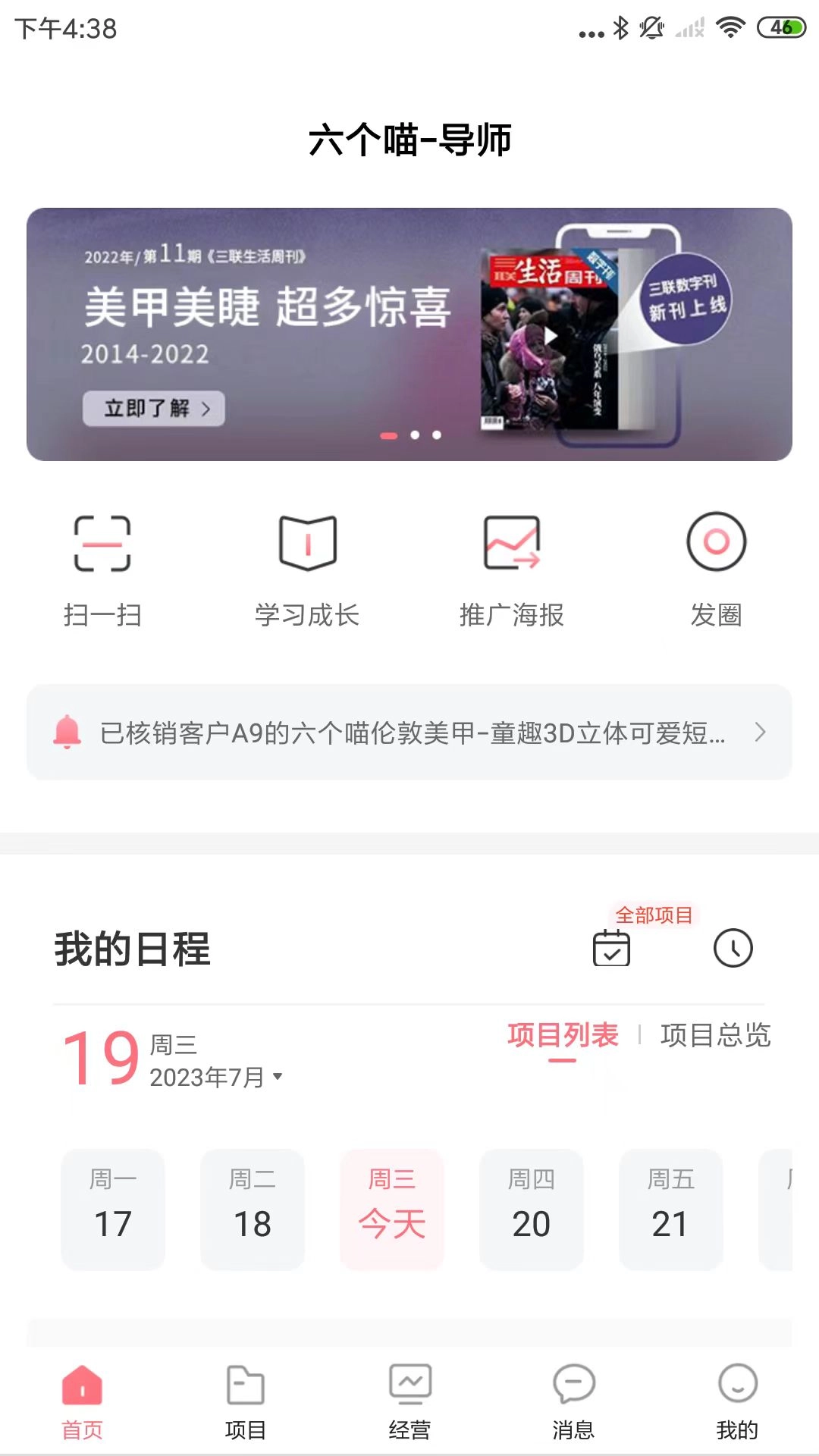The image size is (819, 1456).
Task: Select Thursday the 20th
Action: [531, 1210]
